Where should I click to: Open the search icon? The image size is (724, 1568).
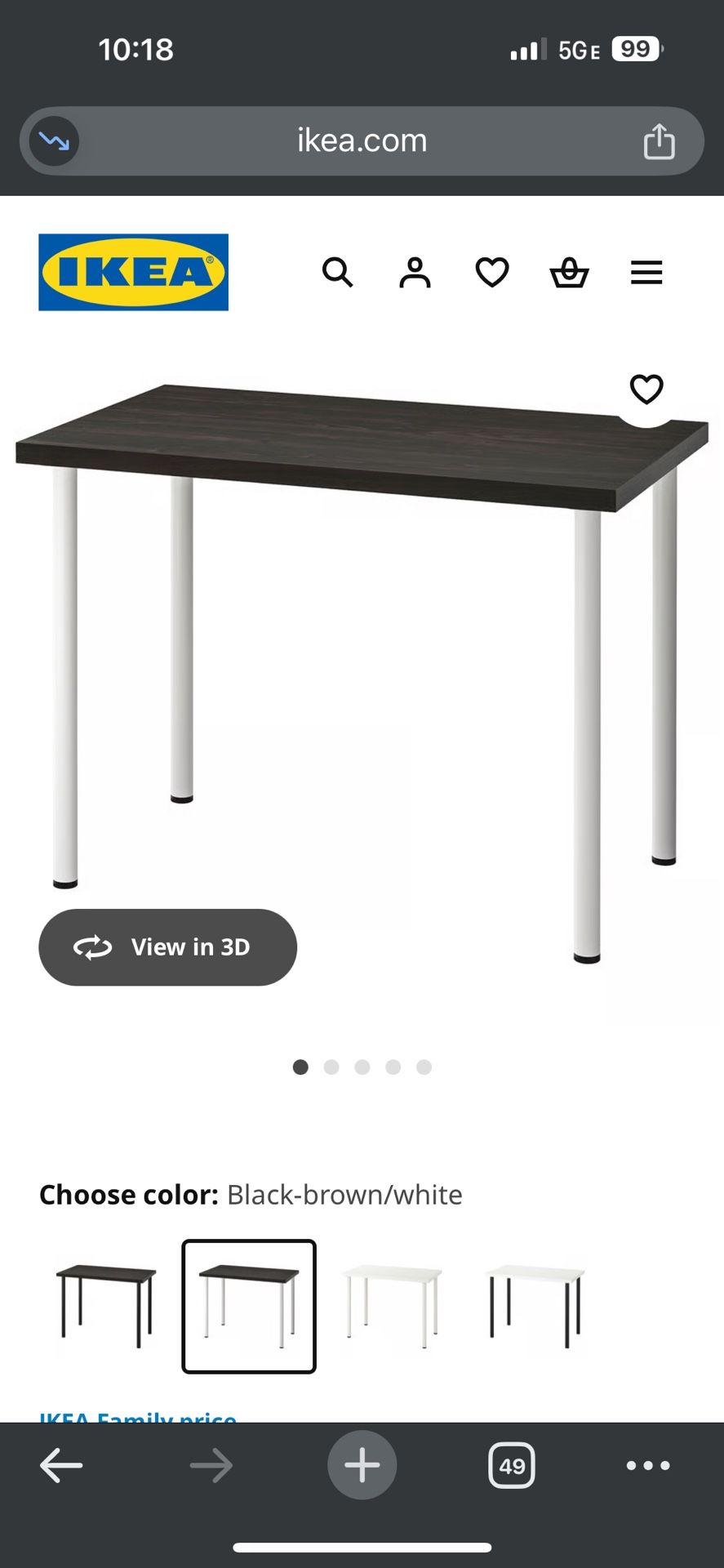pos(338,273)
